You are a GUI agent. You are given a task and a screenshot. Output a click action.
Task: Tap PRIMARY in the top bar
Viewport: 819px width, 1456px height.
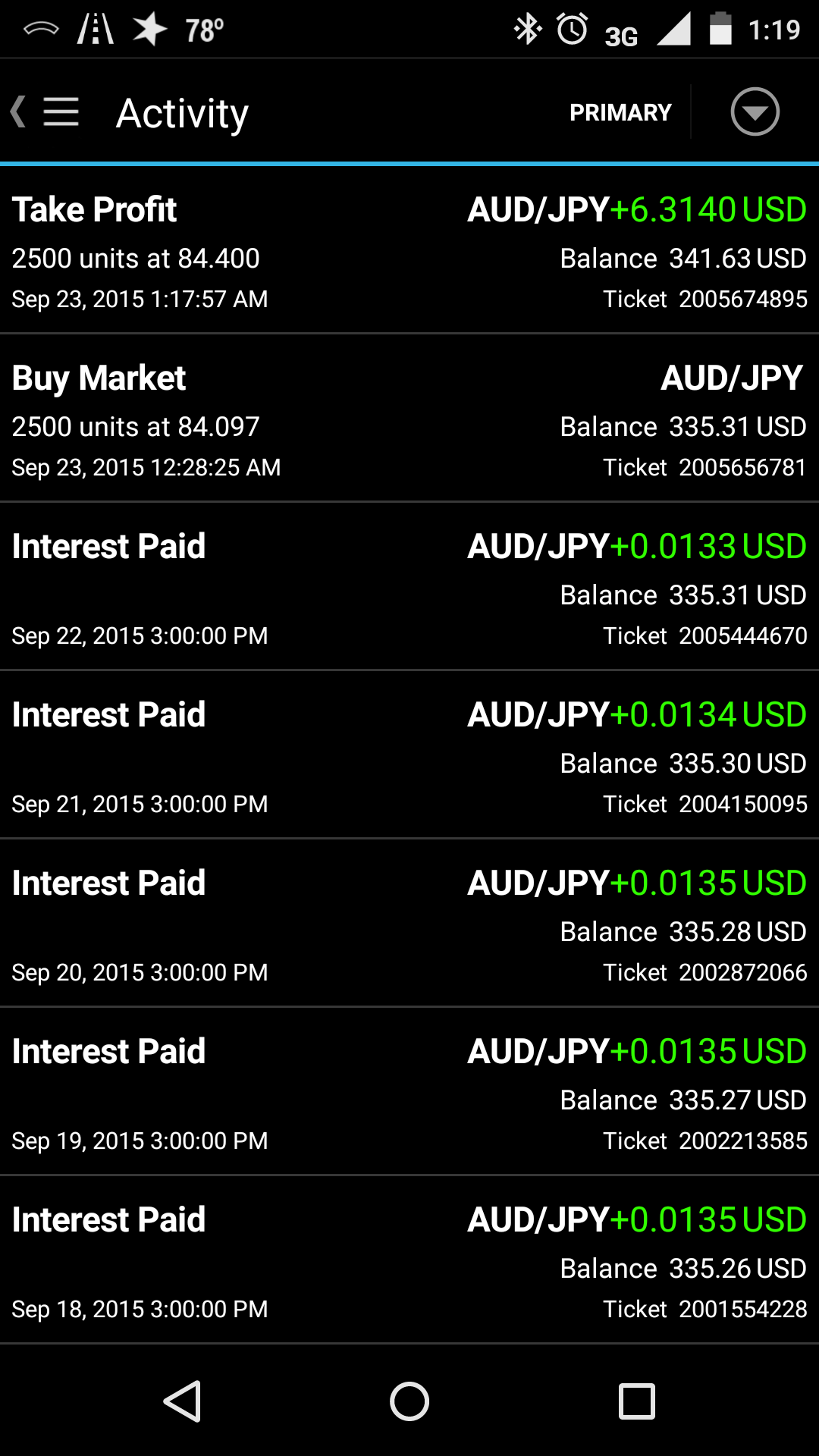coord(620,111)
